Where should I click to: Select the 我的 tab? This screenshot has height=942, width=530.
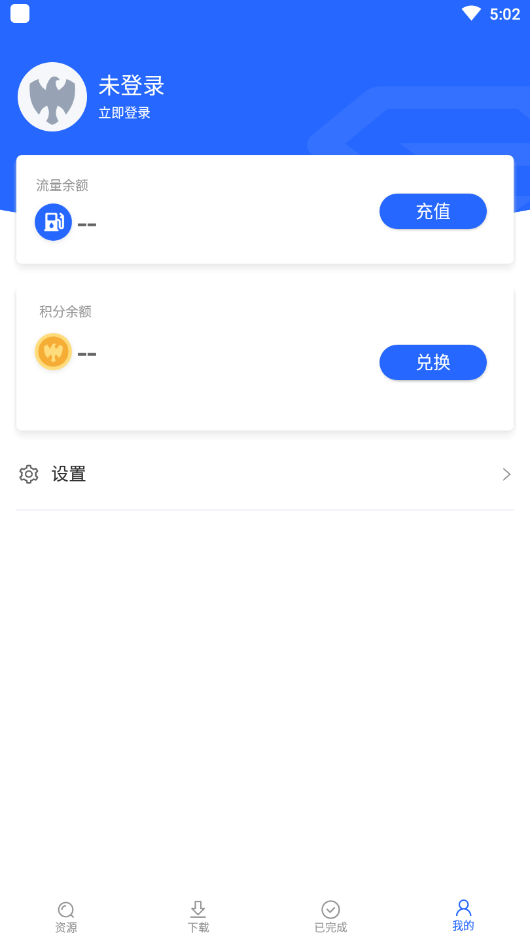click(463, 917)
